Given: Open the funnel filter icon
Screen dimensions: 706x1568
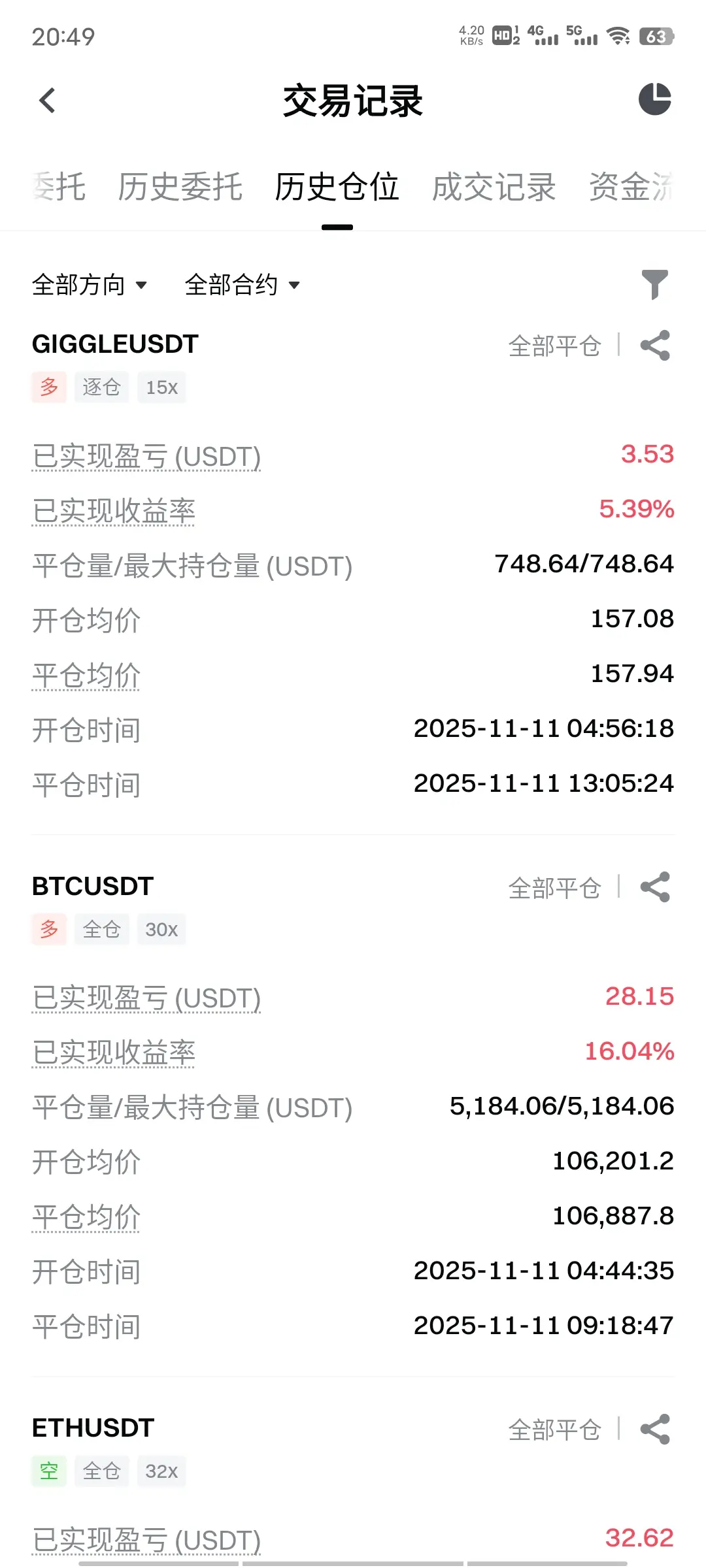Looking at the screenshot, I should point(655,285).
